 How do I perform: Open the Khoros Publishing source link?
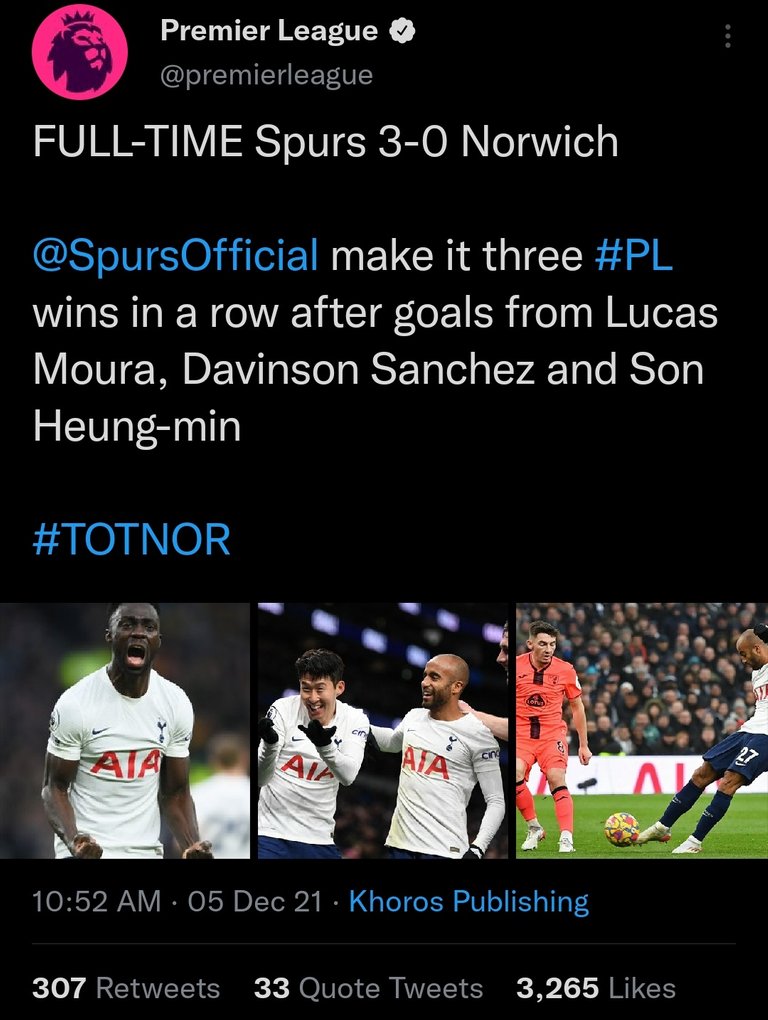pyautogui.click(x=469, y=902)
